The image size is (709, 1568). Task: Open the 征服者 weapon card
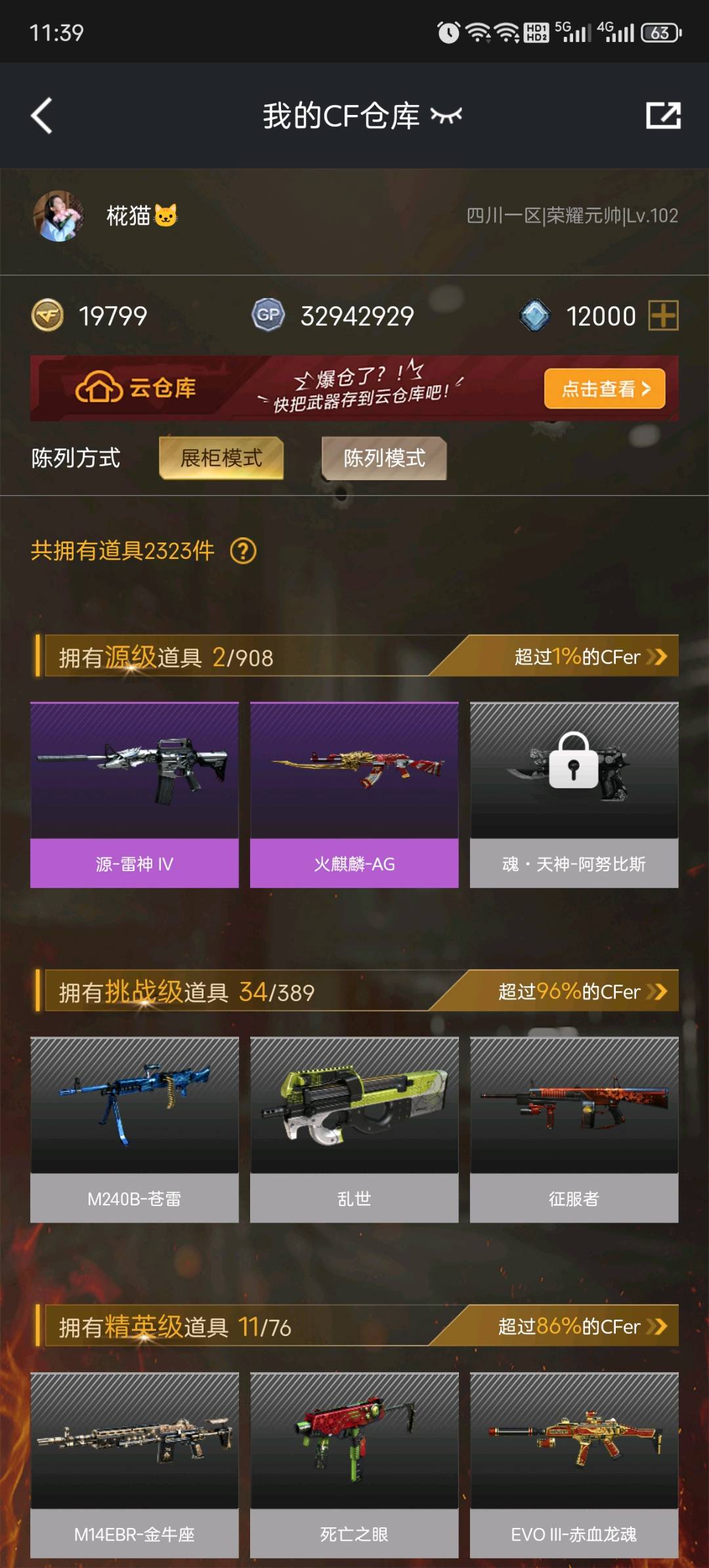[574, 1130]
